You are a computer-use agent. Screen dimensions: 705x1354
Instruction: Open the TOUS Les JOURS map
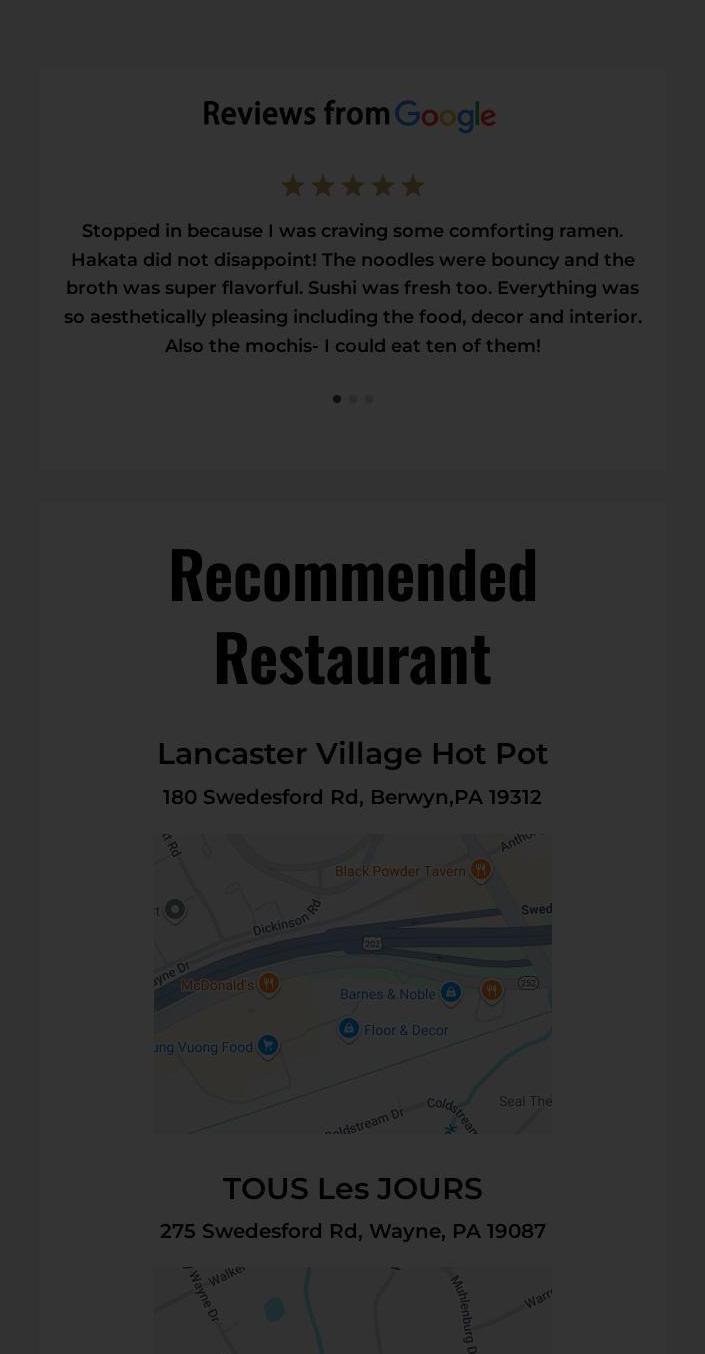[353, 1311]
